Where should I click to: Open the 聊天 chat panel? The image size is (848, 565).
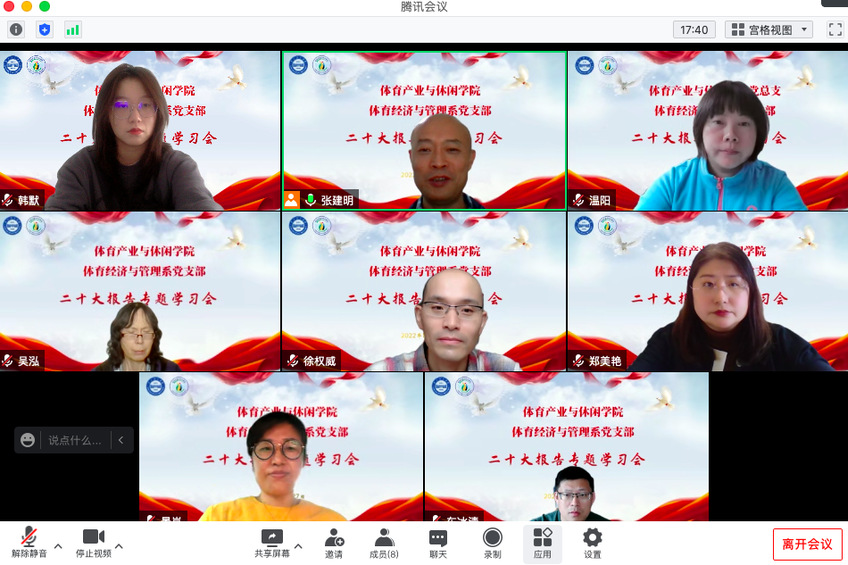[438, 543]
